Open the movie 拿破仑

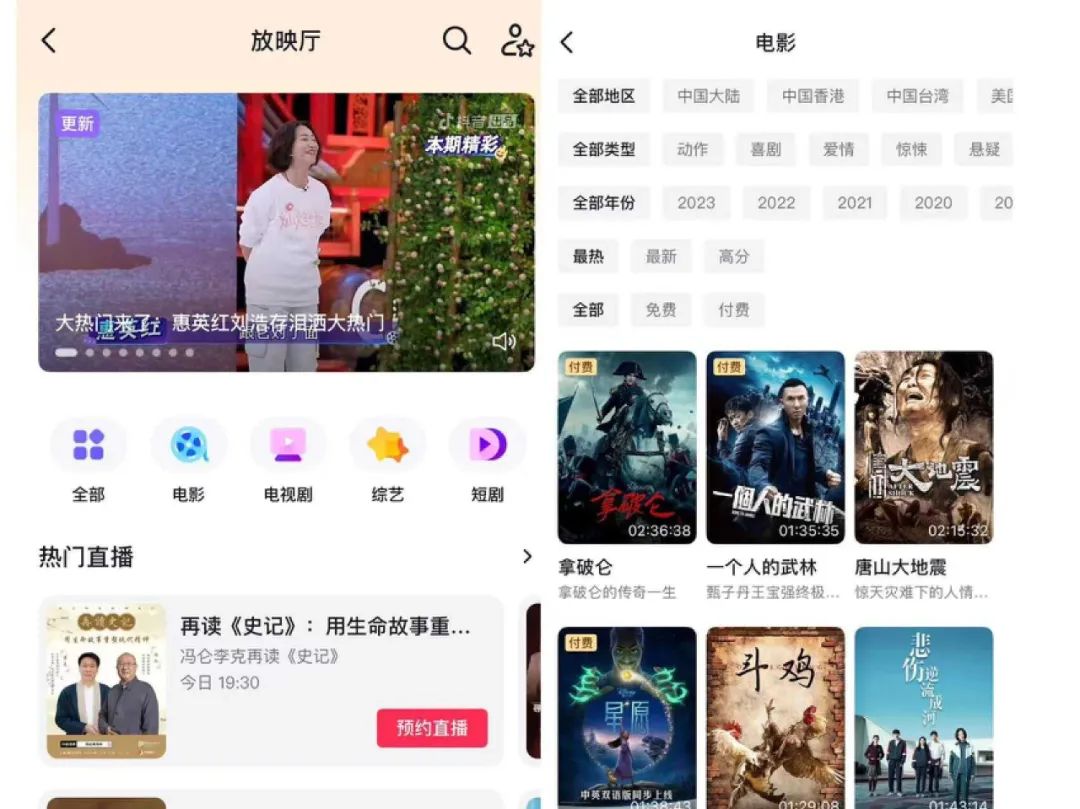click(x=626, y=447)
